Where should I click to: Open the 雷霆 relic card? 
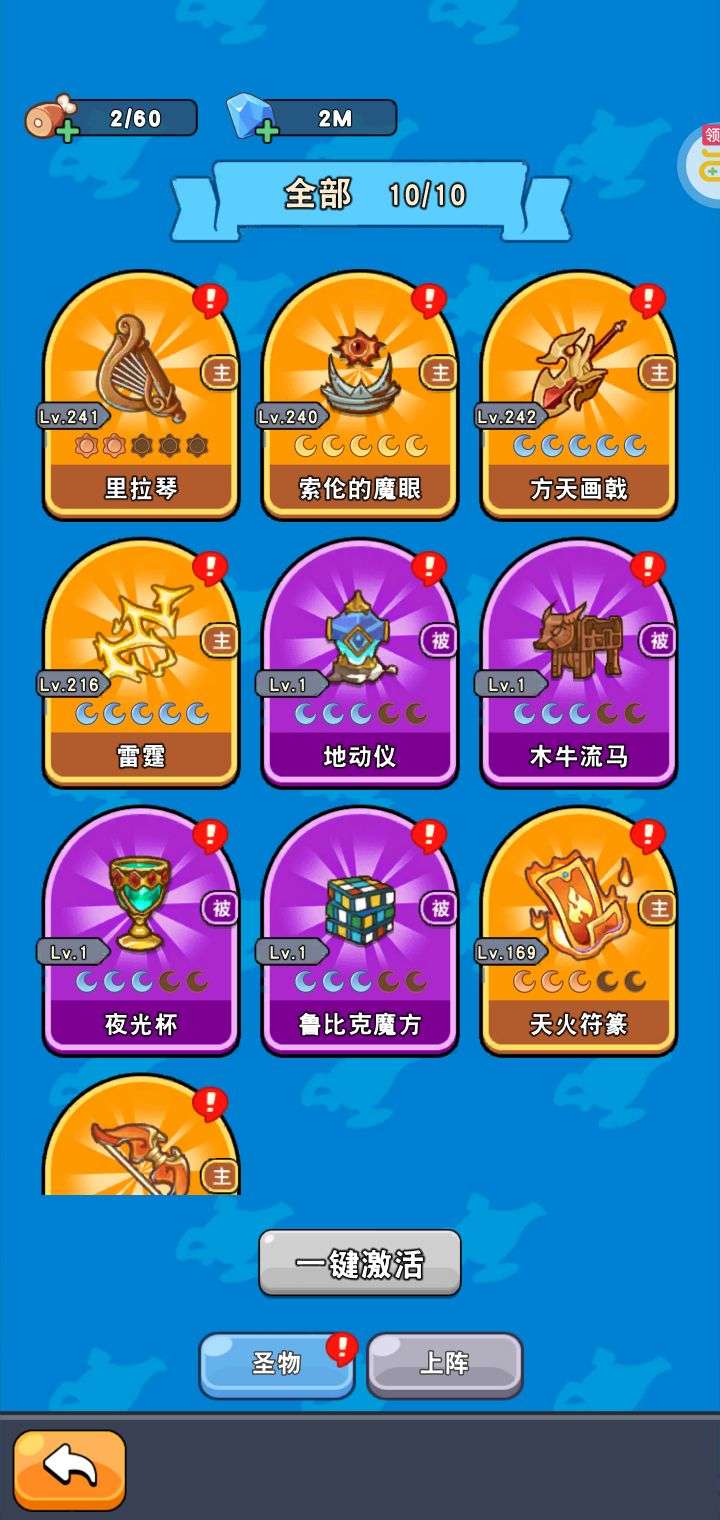(141, 664)
